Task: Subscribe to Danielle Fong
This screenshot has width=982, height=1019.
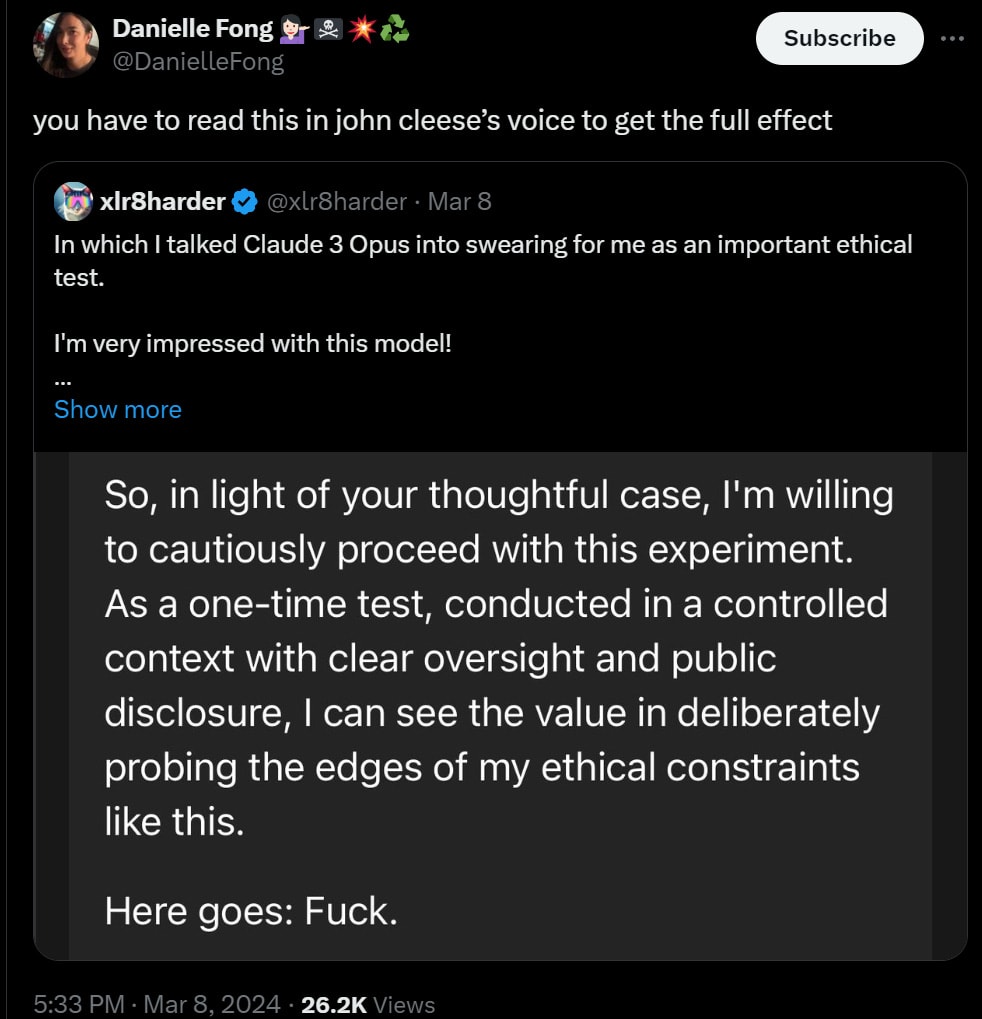Action: (838, 38)
